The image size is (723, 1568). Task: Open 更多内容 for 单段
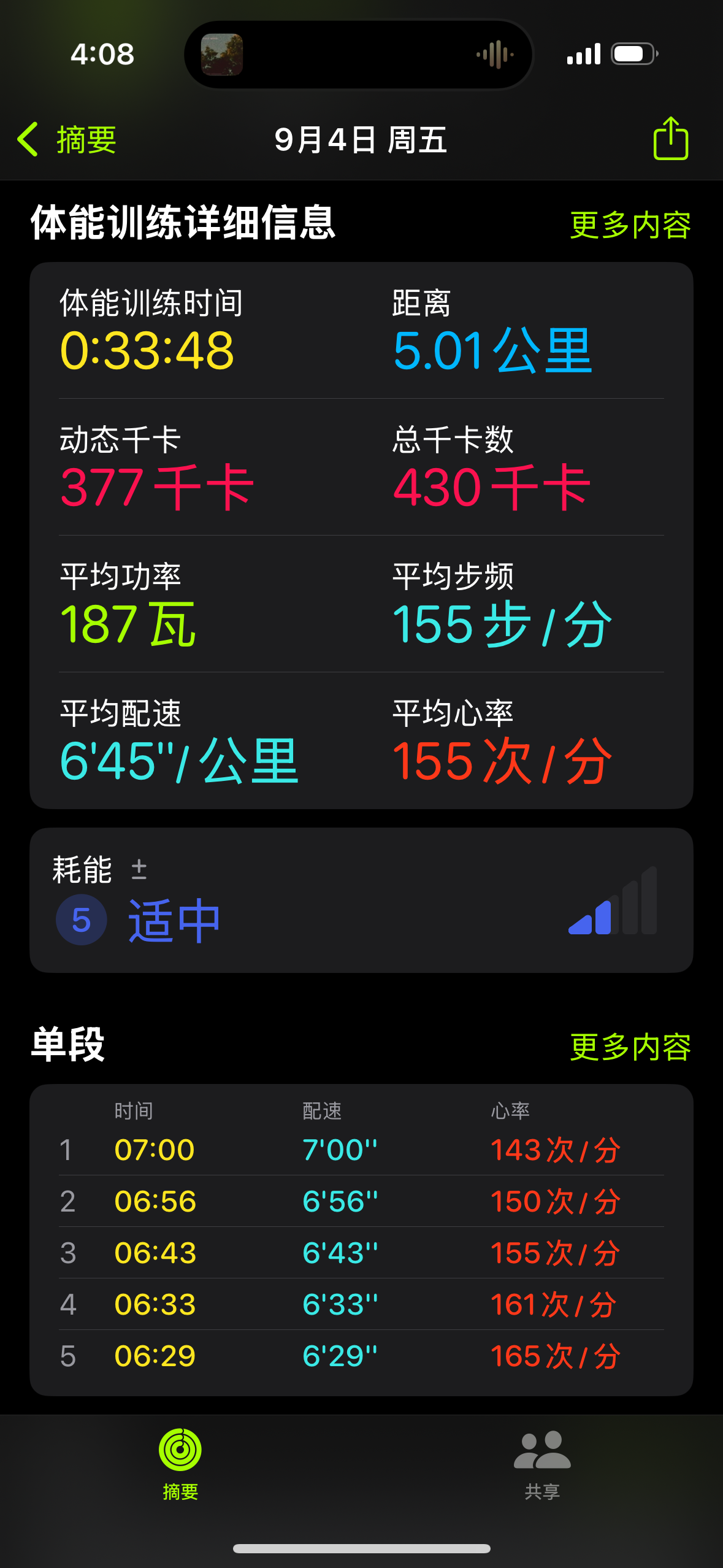click(x=630, y=1047)
